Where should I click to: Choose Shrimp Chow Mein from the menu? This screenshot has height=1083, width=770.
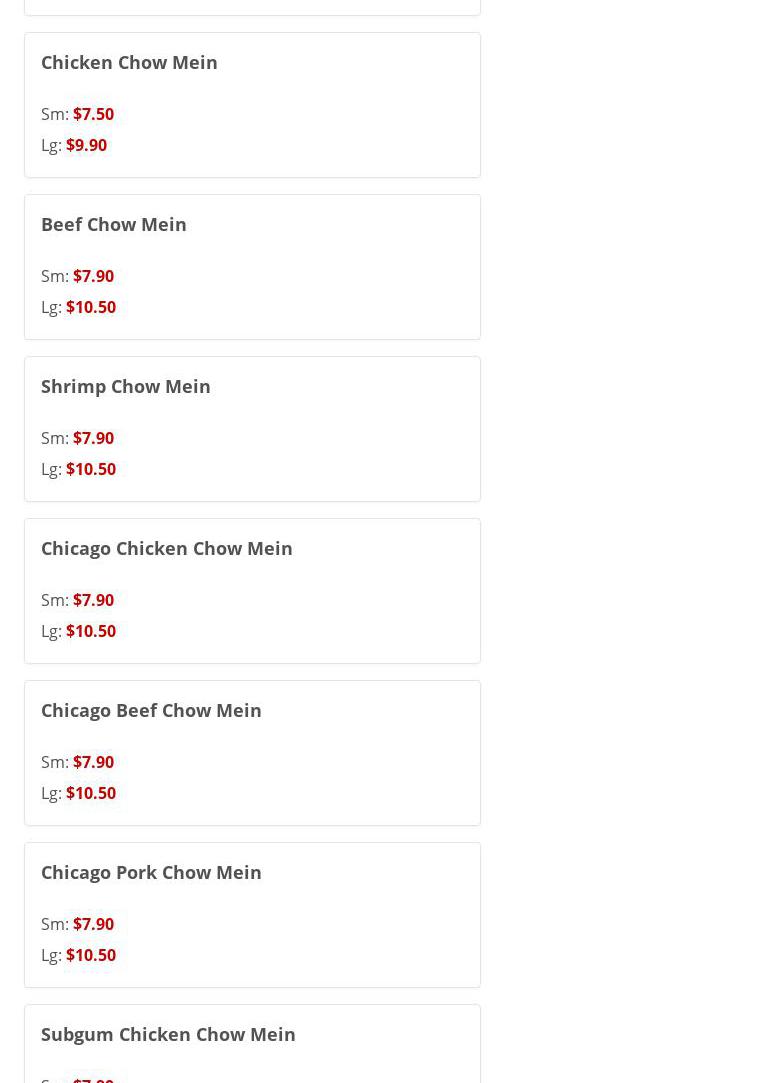[126, 387]
